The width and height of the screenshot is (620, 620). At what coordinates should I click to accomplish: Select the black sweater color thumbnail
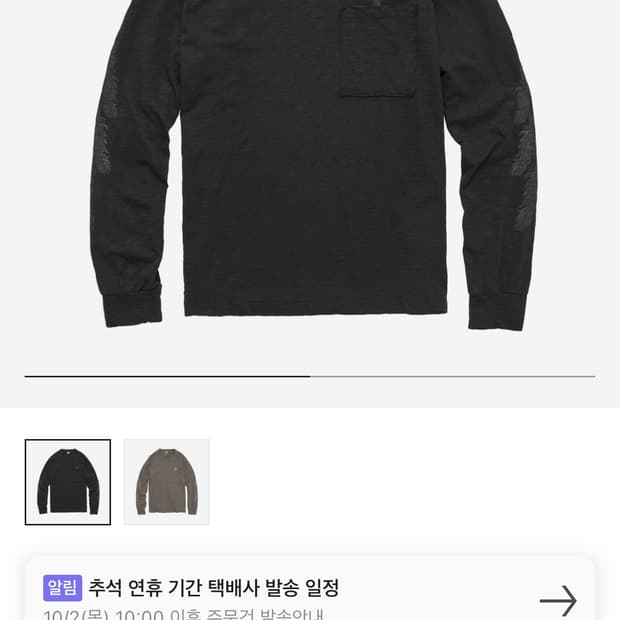tap(68, 482)
